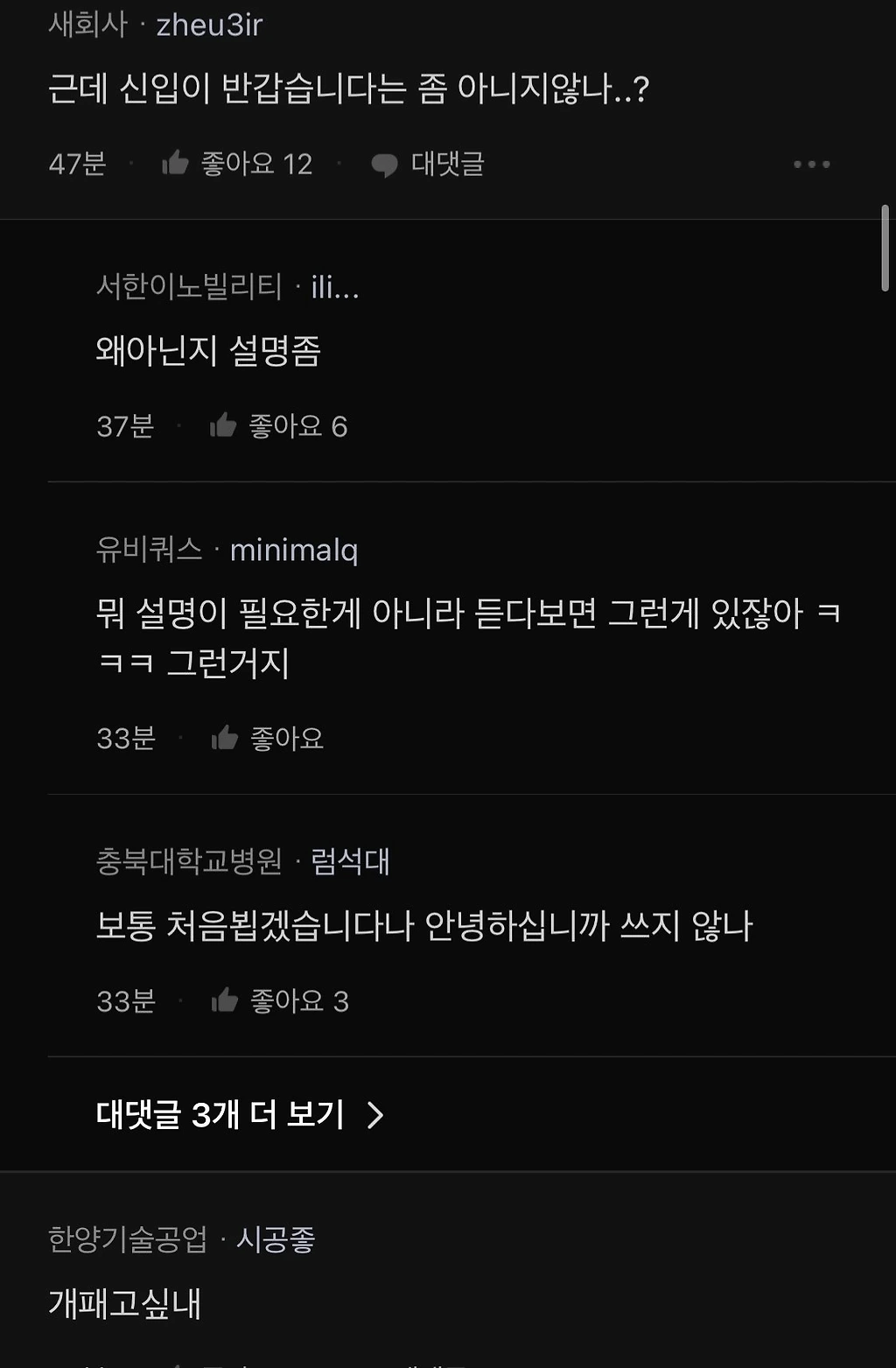This screenshot has height=1368, width=896.
Task: Like the reply from 서한이노빌리티
Action: click(x=278, y=426)
